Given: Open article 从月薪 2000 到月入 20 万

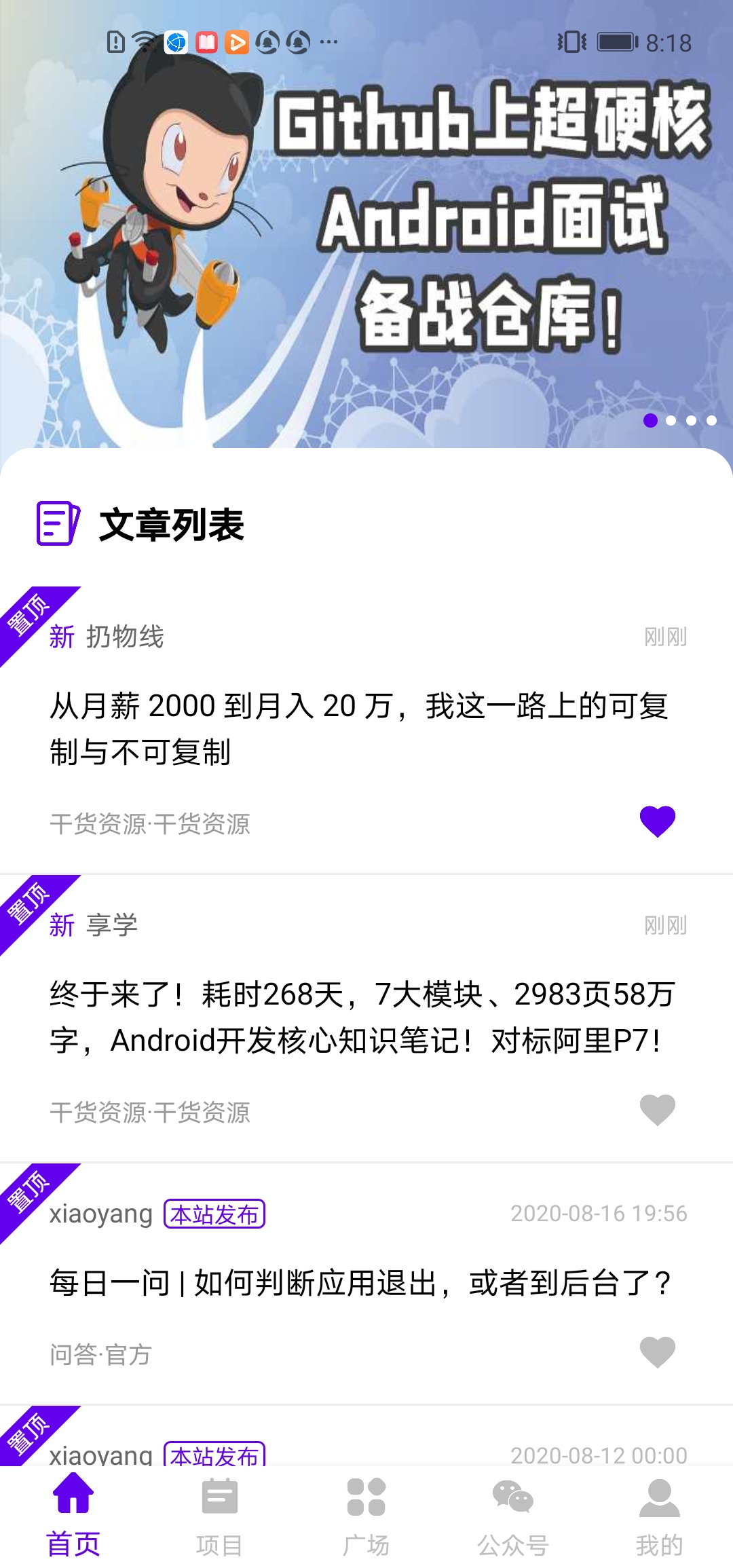Looking at the screenshot, I should [x=360, y=729].
